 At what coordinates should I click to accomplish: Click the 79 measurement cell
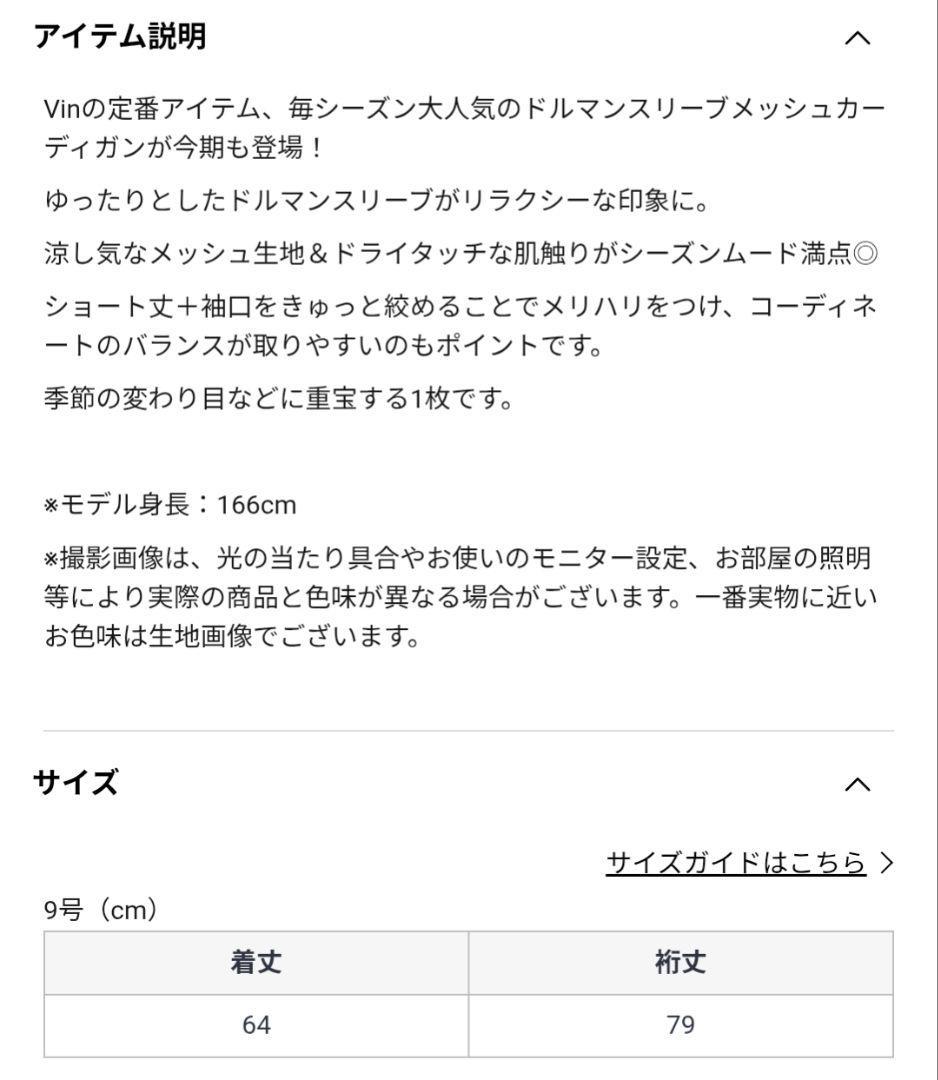pyautogui.click(x=682, y=1025)
